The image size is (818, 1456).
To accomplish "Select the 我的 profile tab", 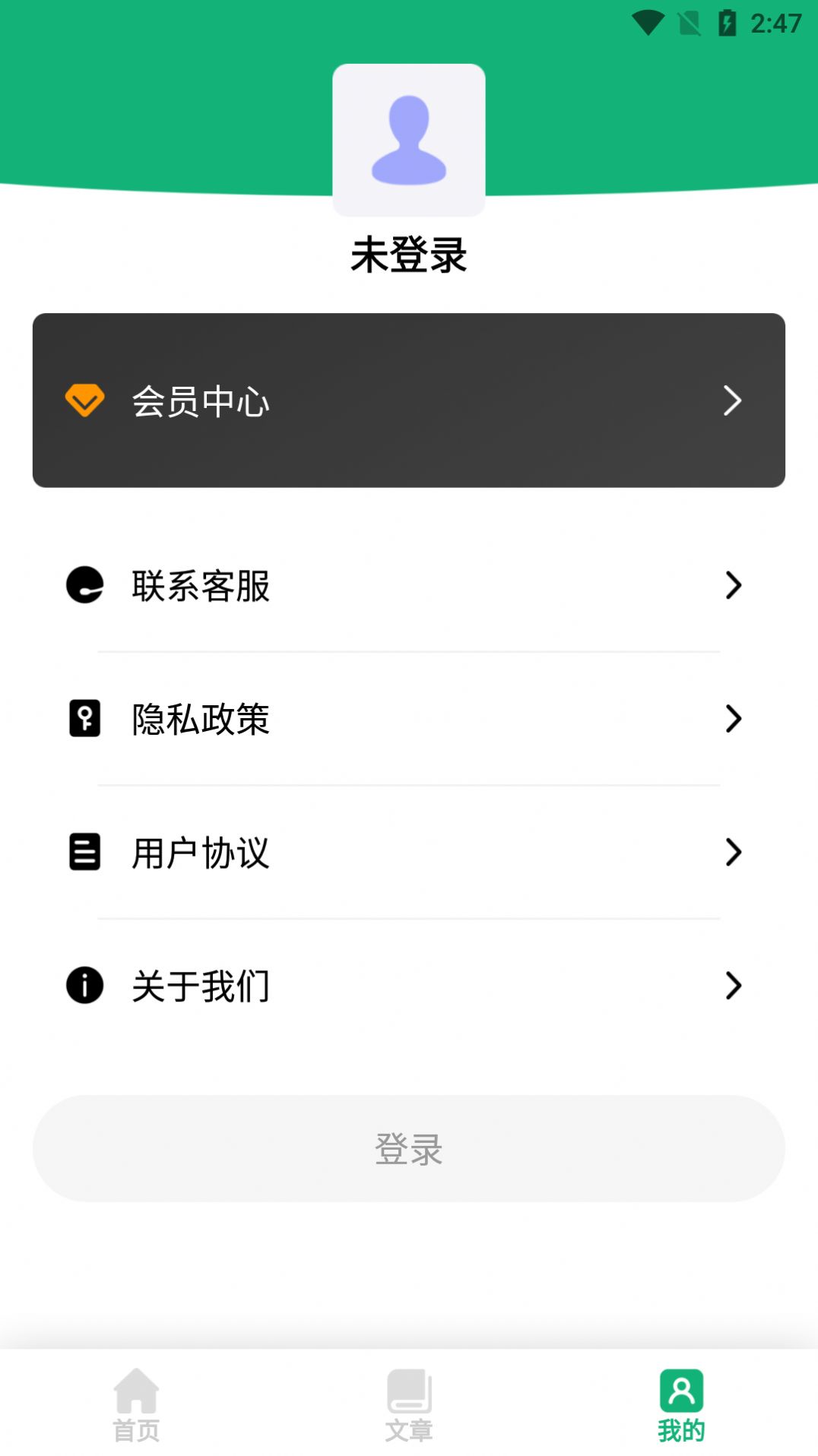I will click(681, 1404).
